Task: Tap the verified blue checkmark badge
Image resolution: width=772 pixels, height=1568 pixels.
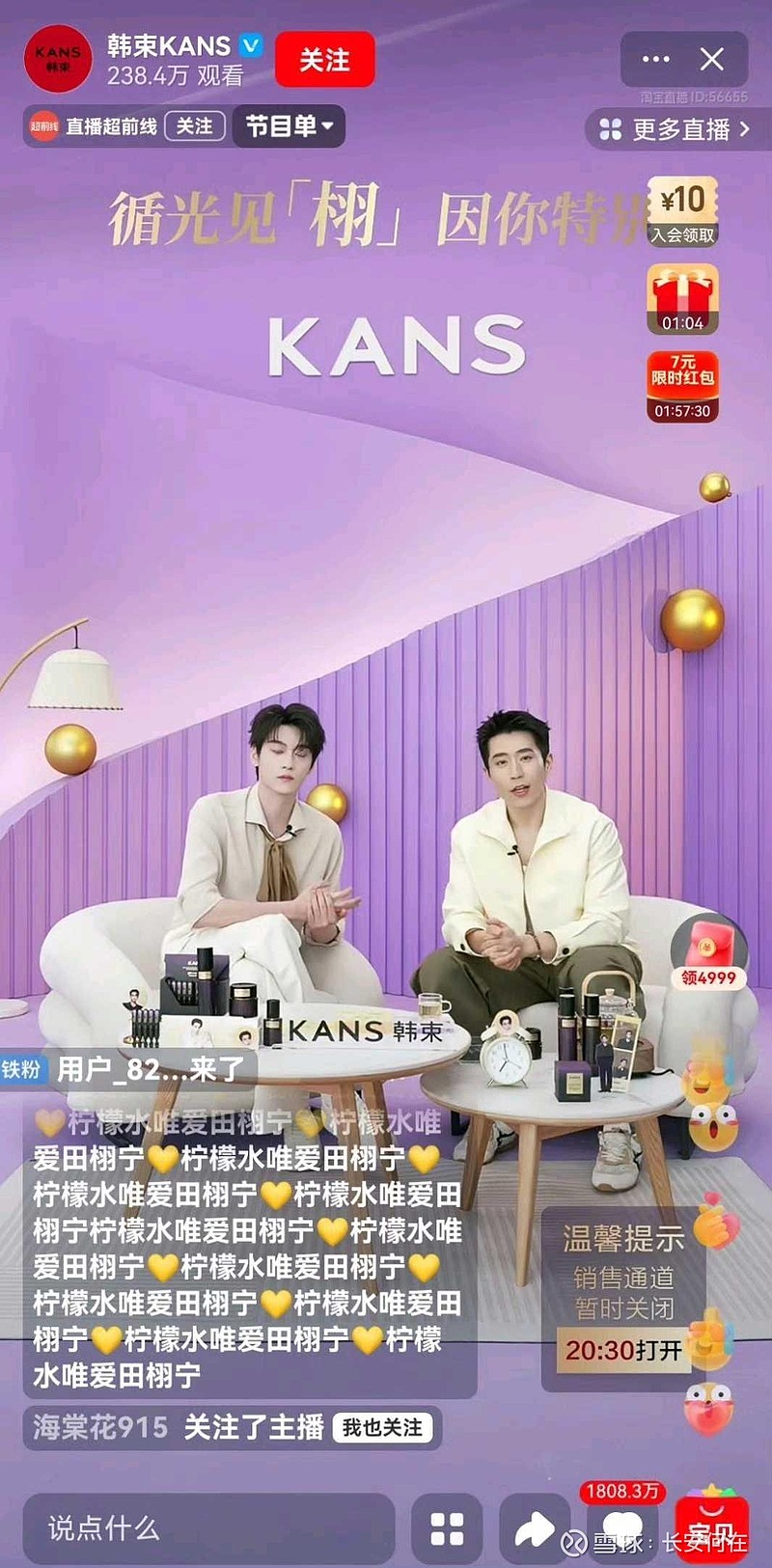Action: pos(251,45)
